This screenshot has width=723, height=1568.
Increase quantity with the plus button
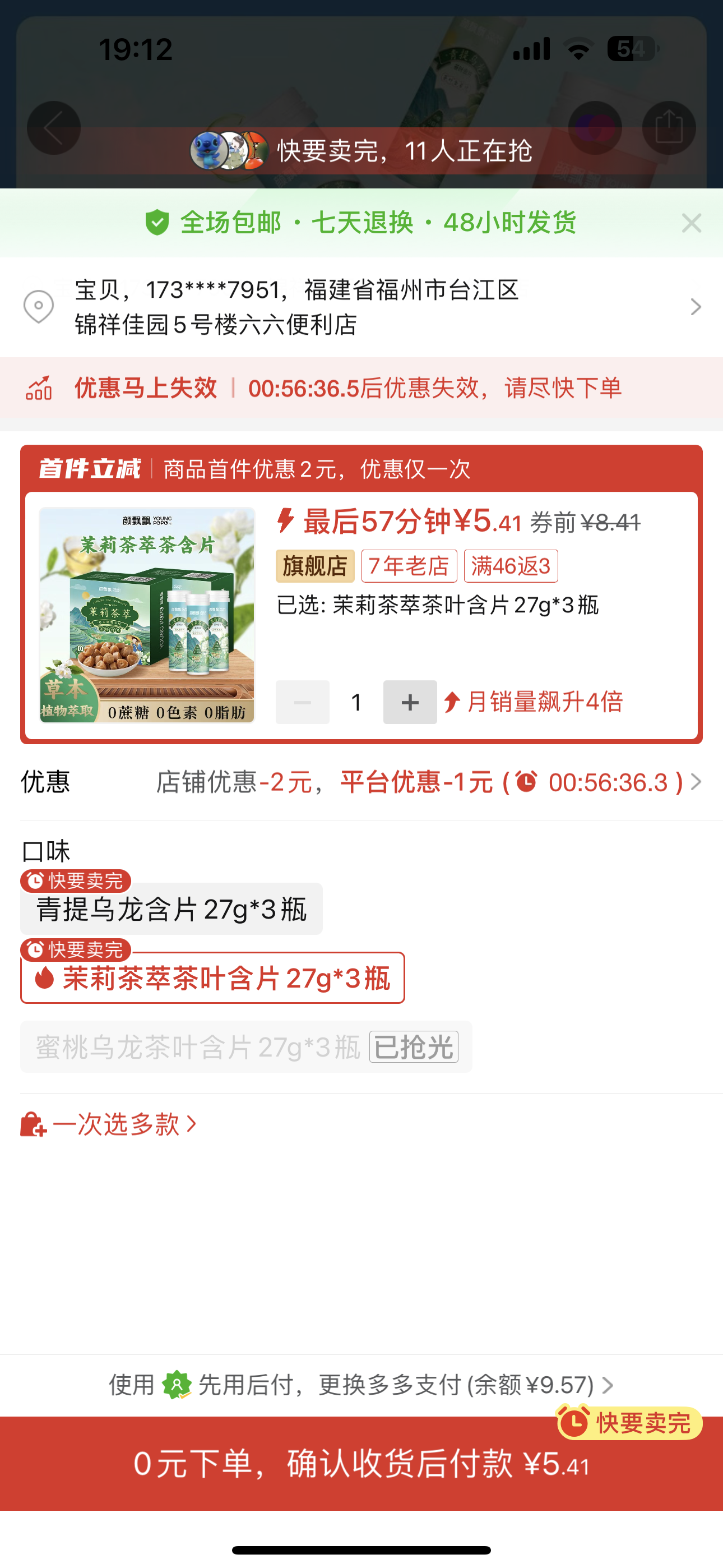click(x=410, y=702)
